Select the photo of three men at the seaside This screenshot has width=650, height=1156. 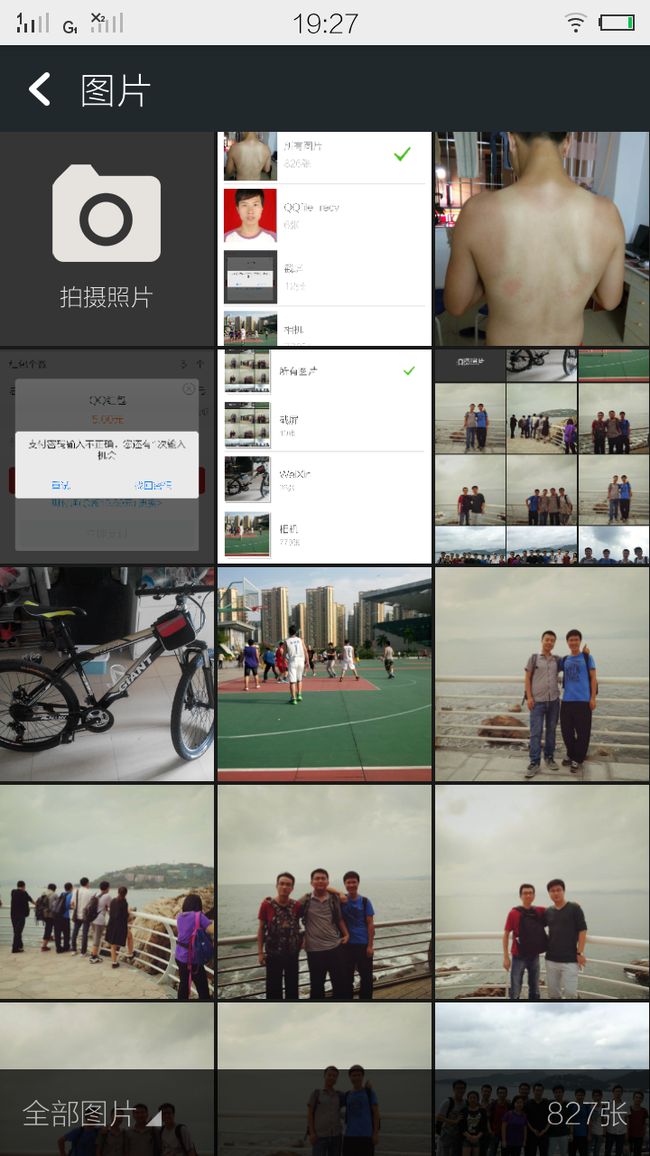coord(324,891)
